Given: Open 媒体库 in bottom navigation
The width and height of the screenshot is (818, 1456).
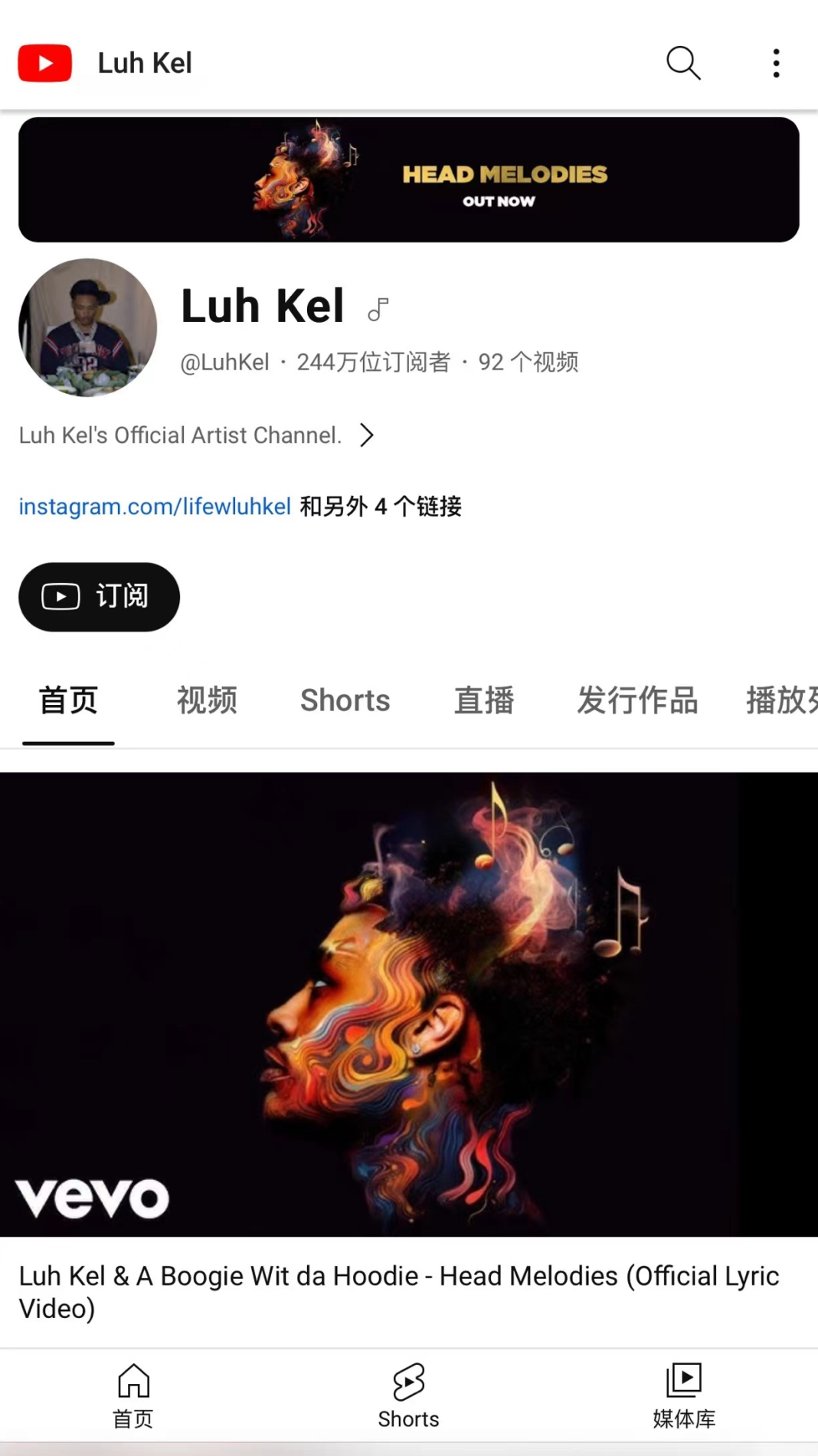Looking at the screenshot, I should click(683, 1395).
